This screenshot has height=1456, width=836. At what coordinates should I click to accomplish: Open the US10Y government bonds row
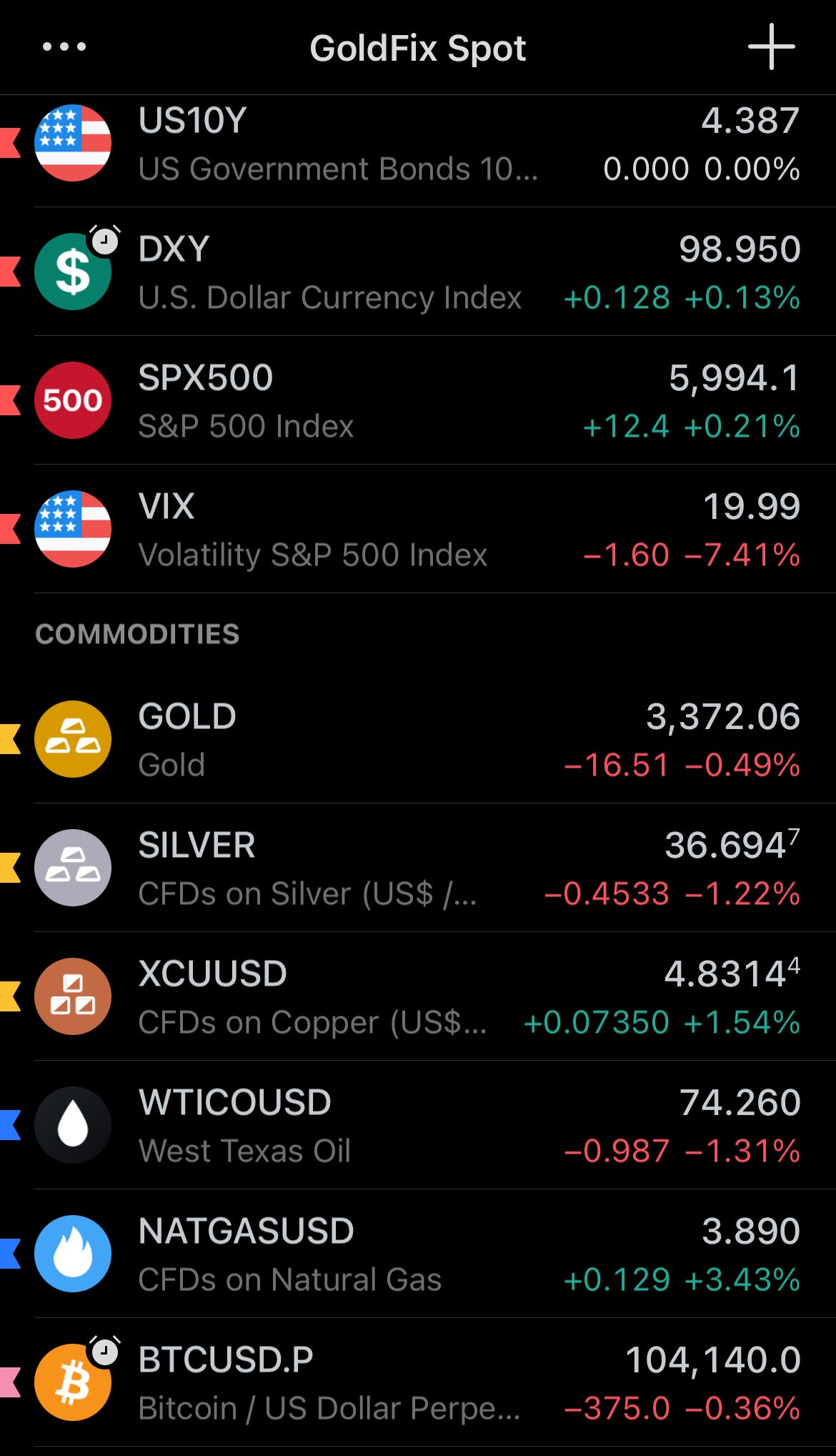click(x=418, y=144)
